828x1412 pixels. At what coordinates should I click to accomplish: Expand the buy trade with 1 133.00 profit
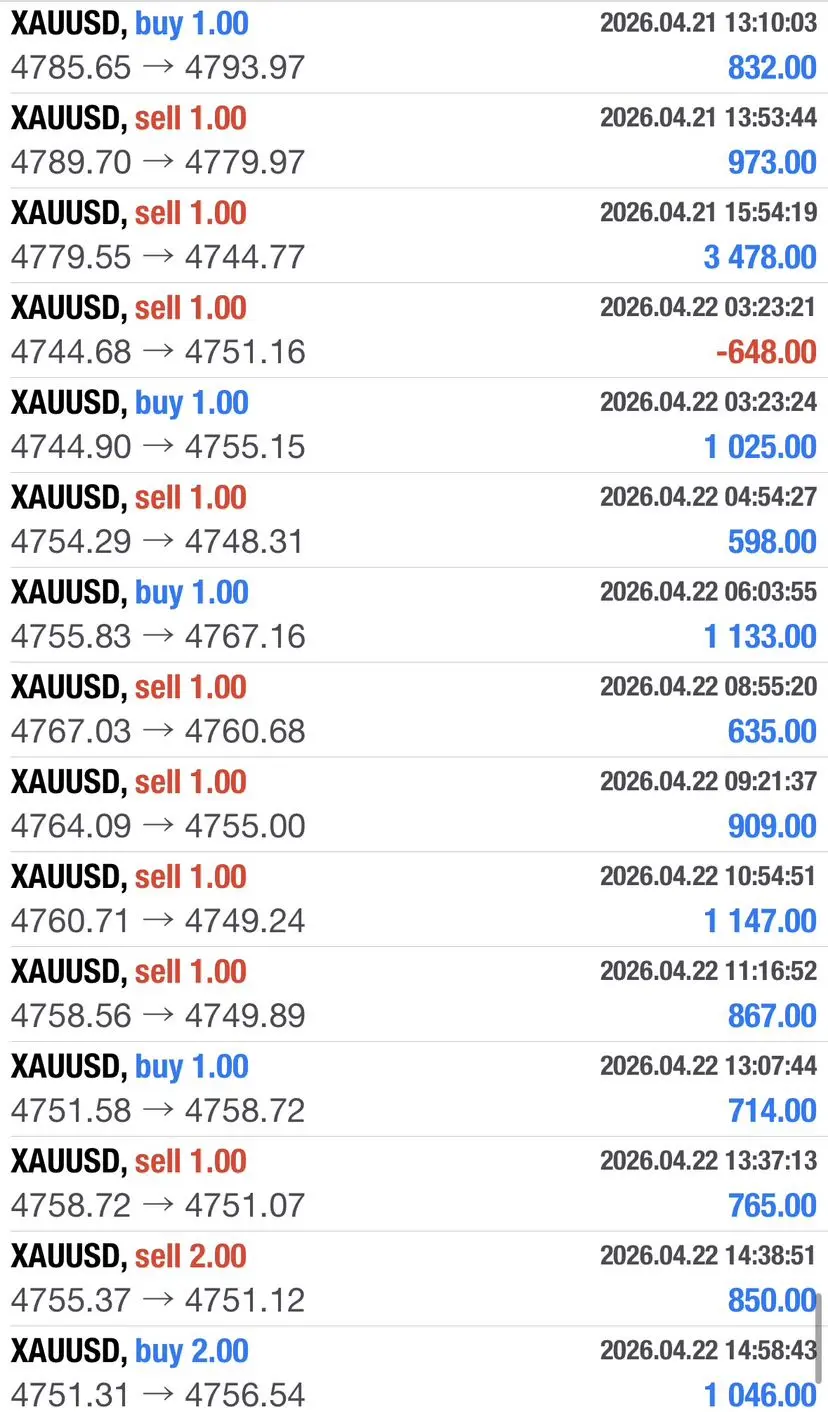[x=414, y=616]
